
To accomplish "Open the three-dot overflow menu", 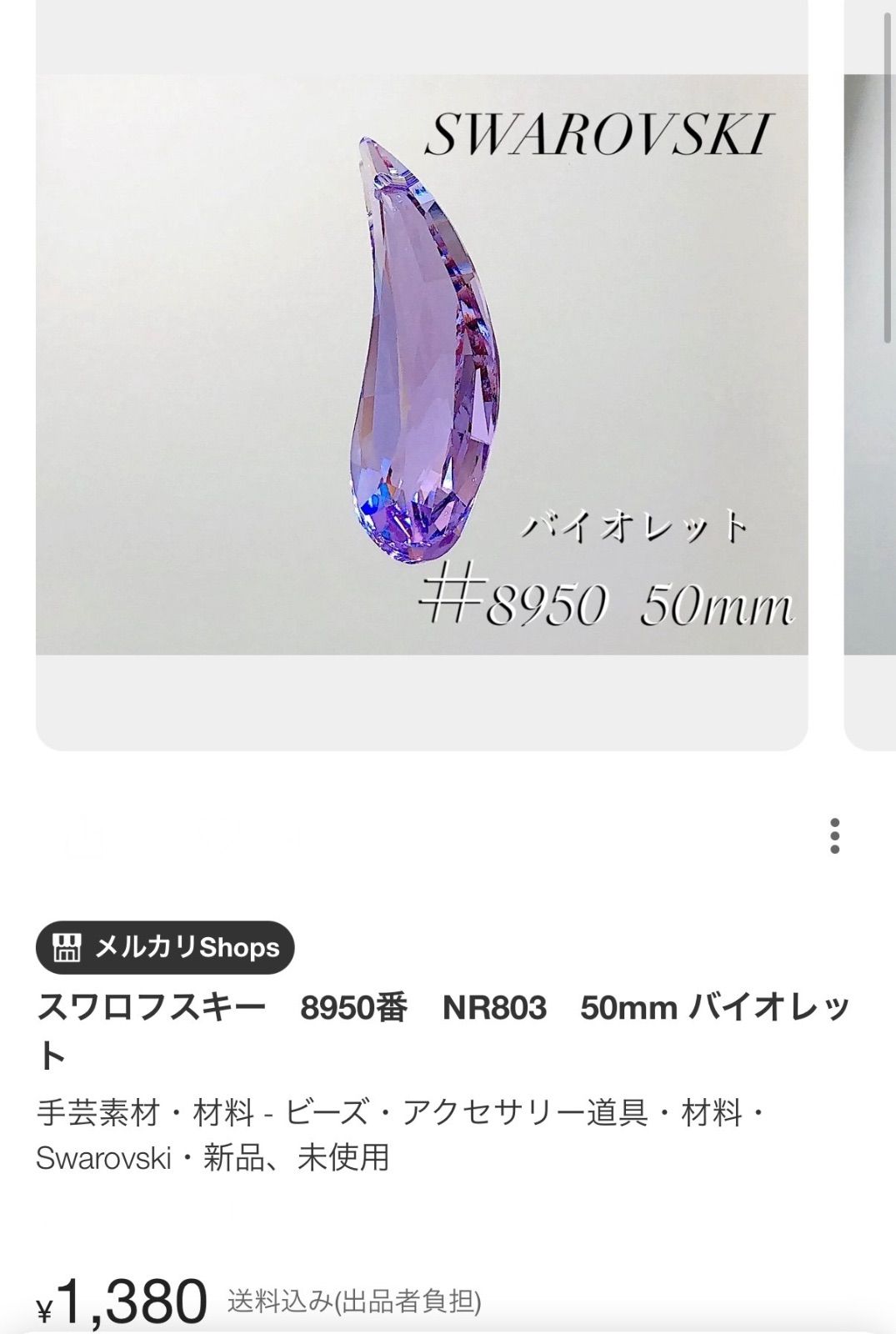I will click(x=834, y=835).
